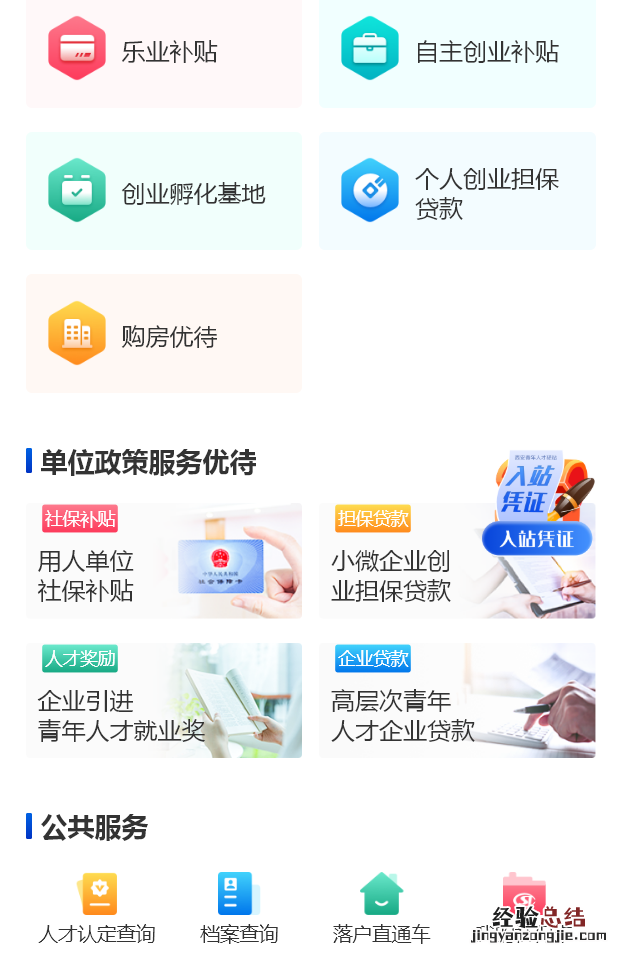Open 落户直通车 service
Screen dimensions: 621x954
381,906
